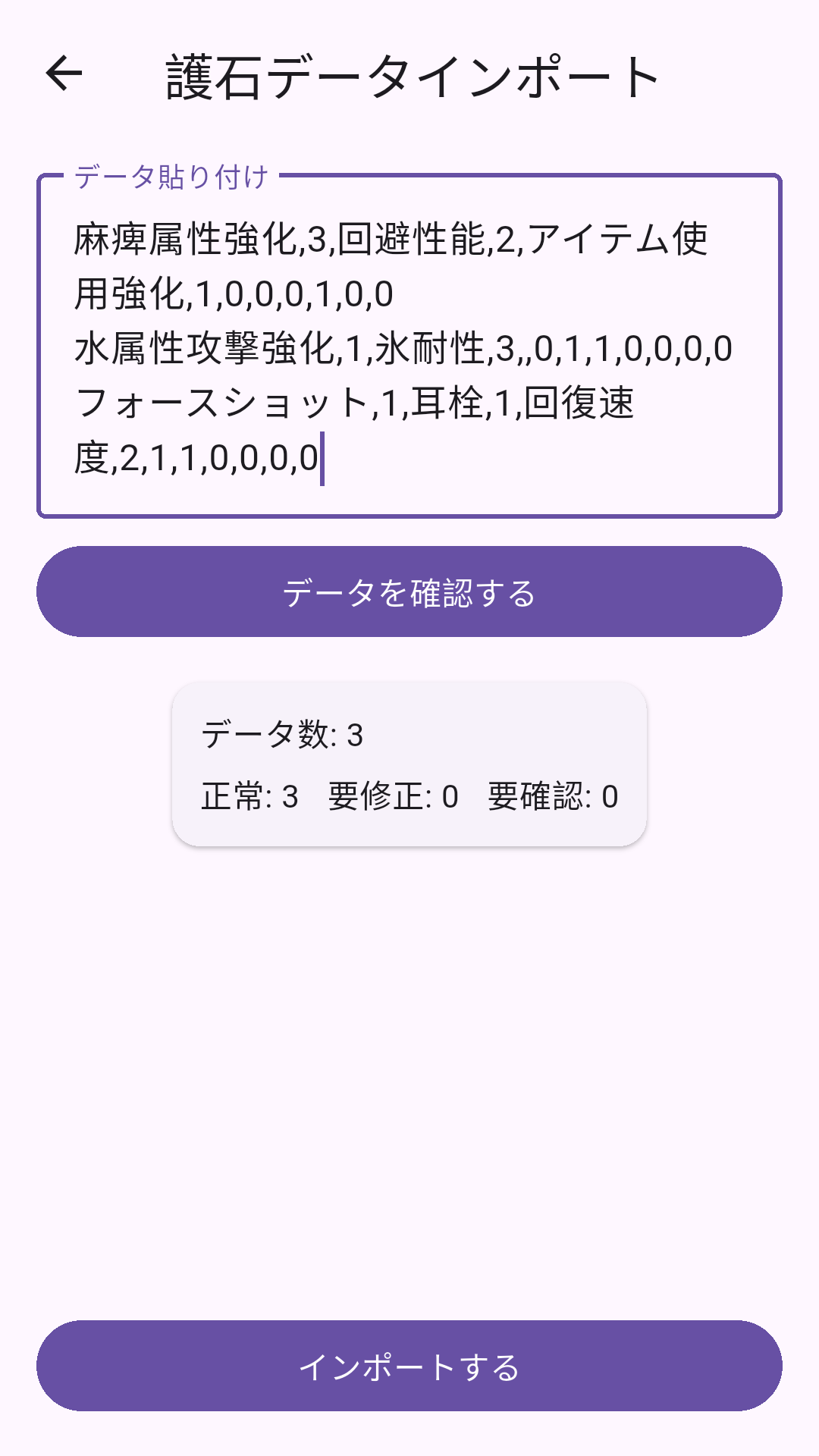Tap the データ貼り付け field label
The width and height of the screenshot is (819, 1456).
[171, 176]
